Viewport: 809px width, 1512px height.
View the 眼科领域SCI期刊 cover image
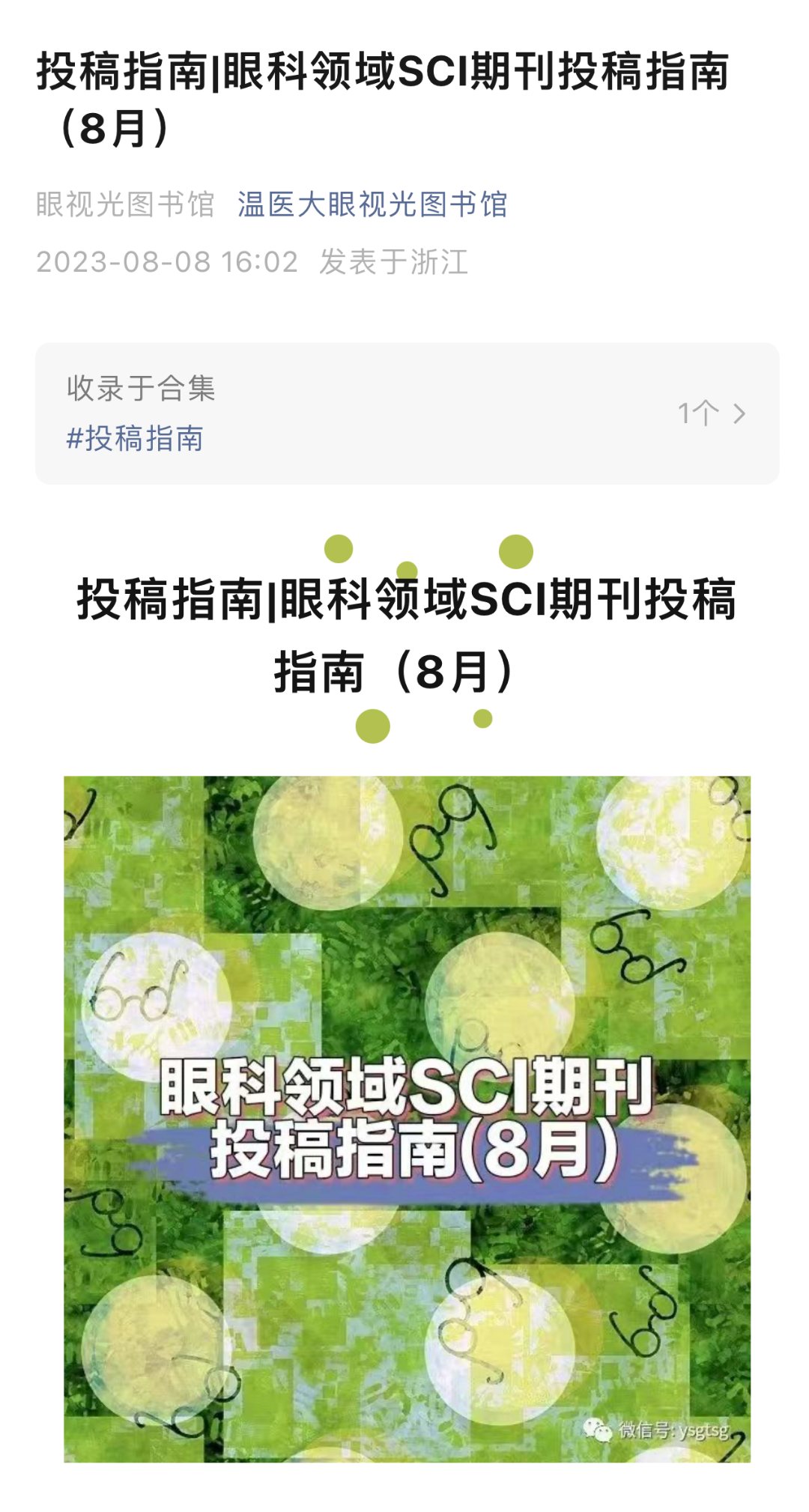coord(407,1119)
